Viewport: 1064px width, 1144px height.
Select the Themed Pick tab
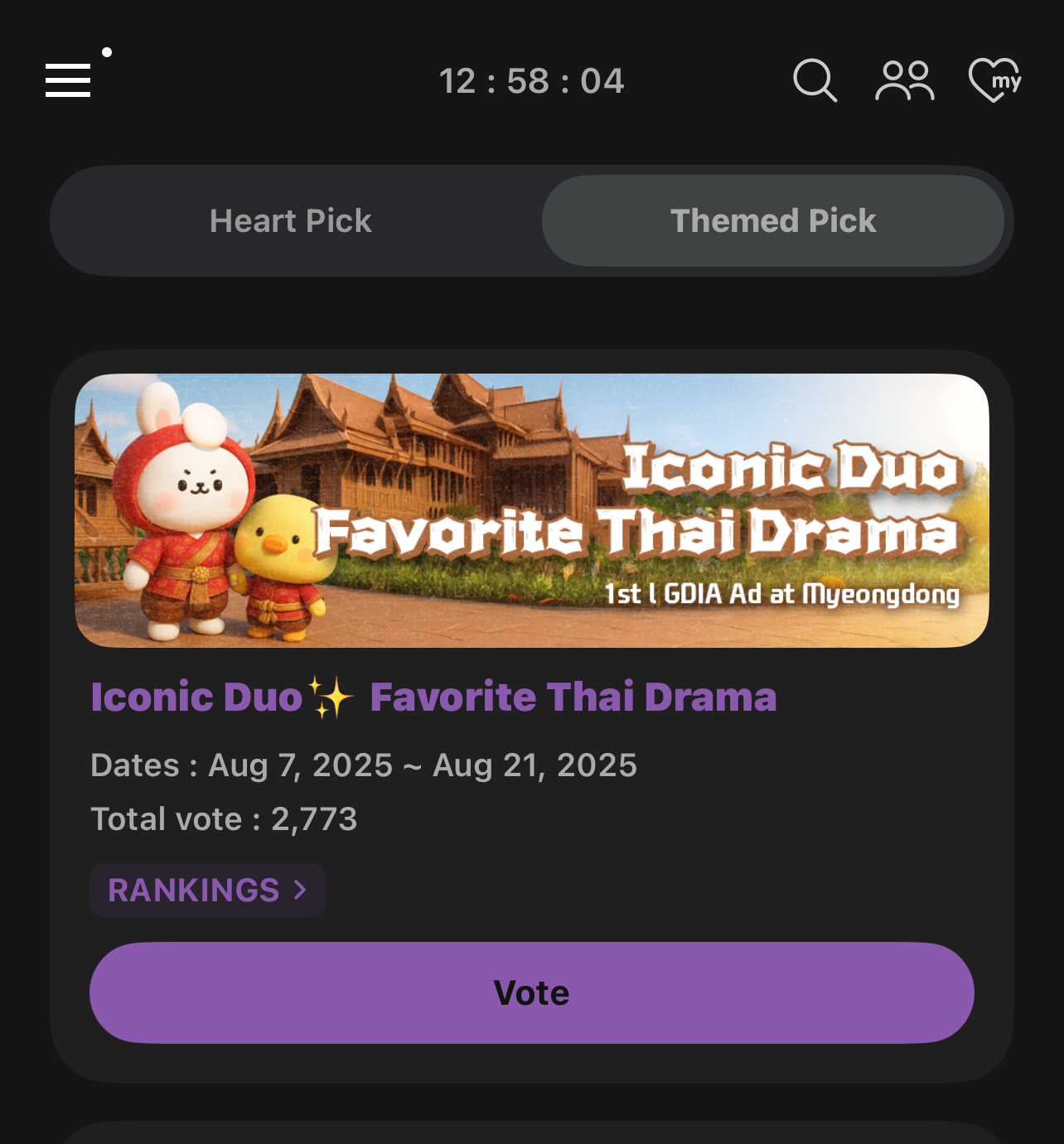point(772,221)
